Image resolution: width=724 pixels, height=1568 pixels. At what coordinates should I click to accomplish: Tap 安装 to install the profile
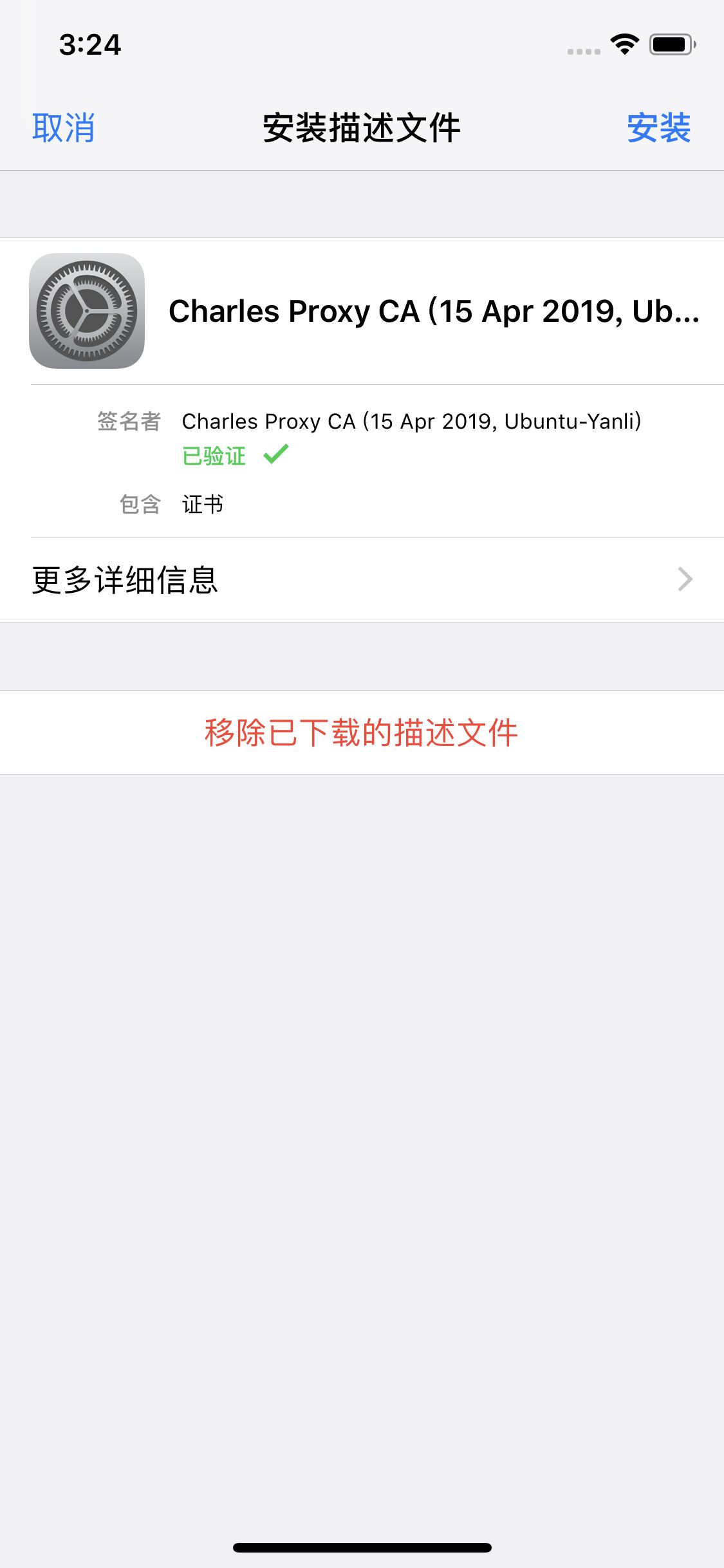[x=658, y=127]
